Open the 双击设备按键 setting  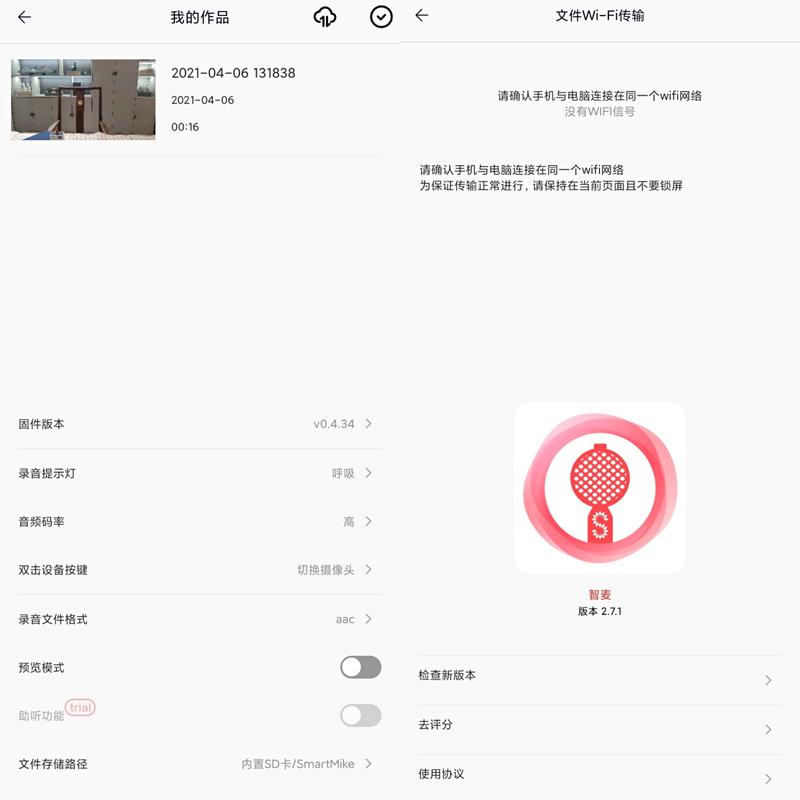tap(198, 570)
